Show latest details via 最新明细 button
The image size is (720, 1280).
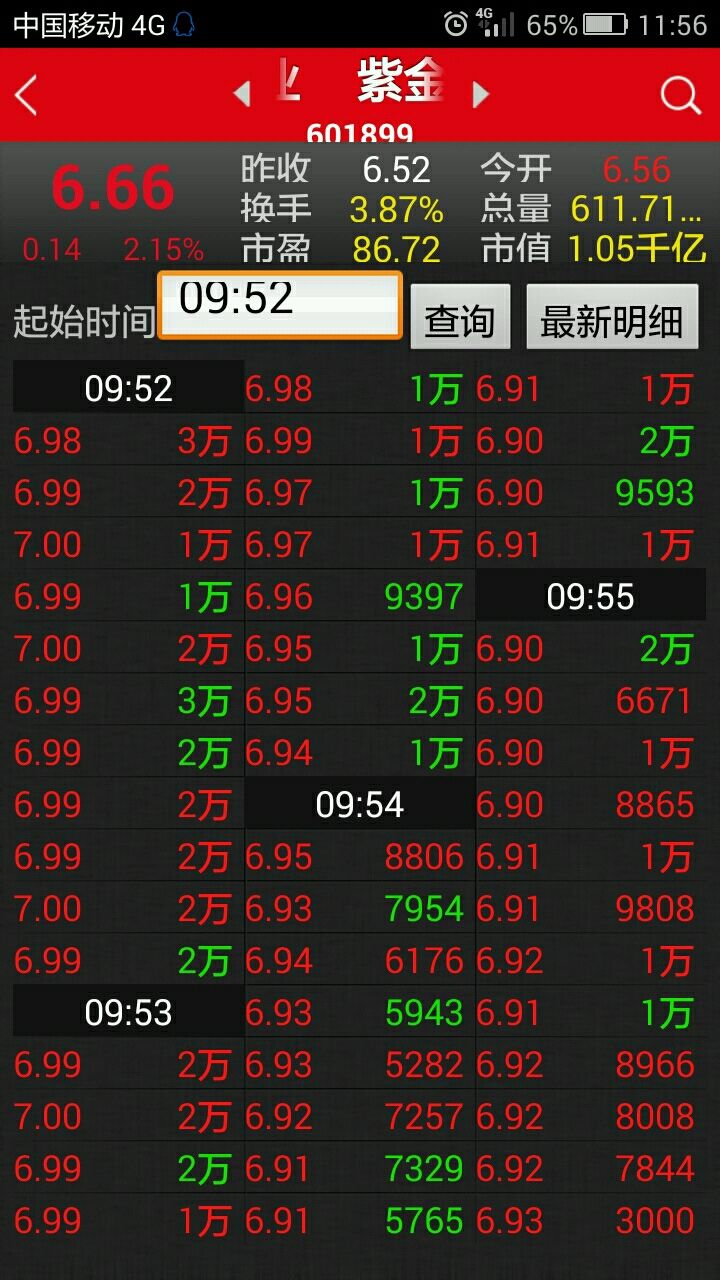click(x=612, y=317)
